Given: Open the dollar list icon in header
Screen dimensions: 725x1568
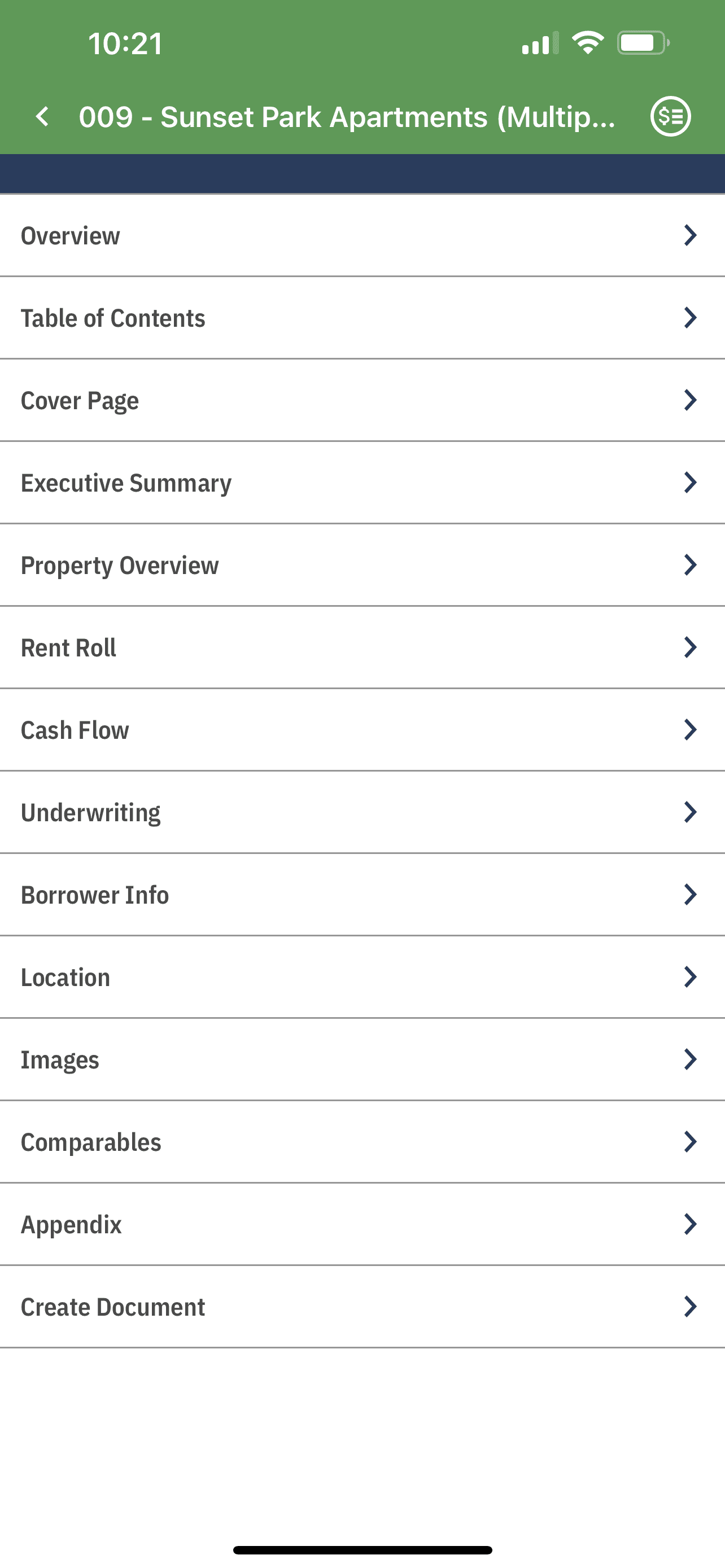Looking at the screenshot, I should tap(670, 116).
